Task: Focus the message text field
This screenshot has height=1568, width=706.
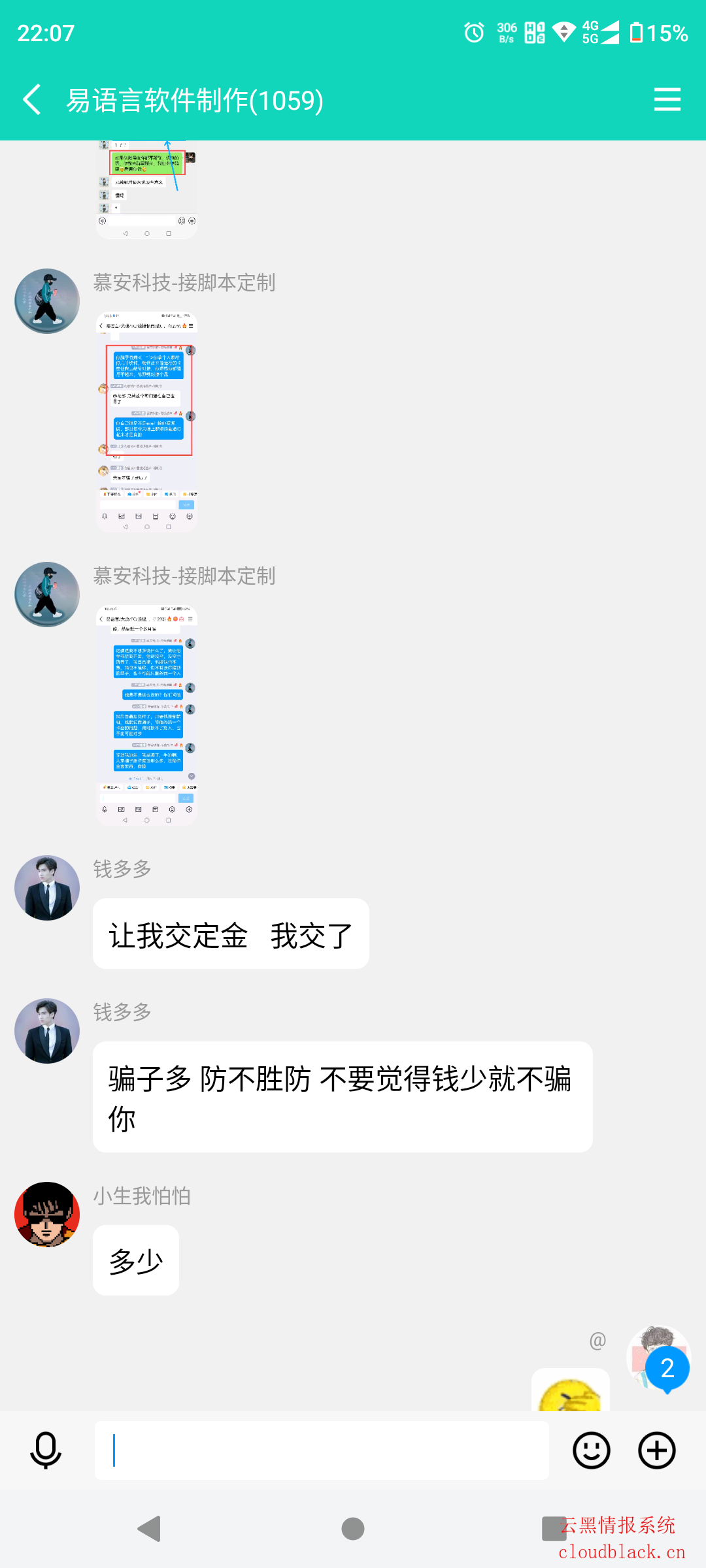Action: [322, 1450]
